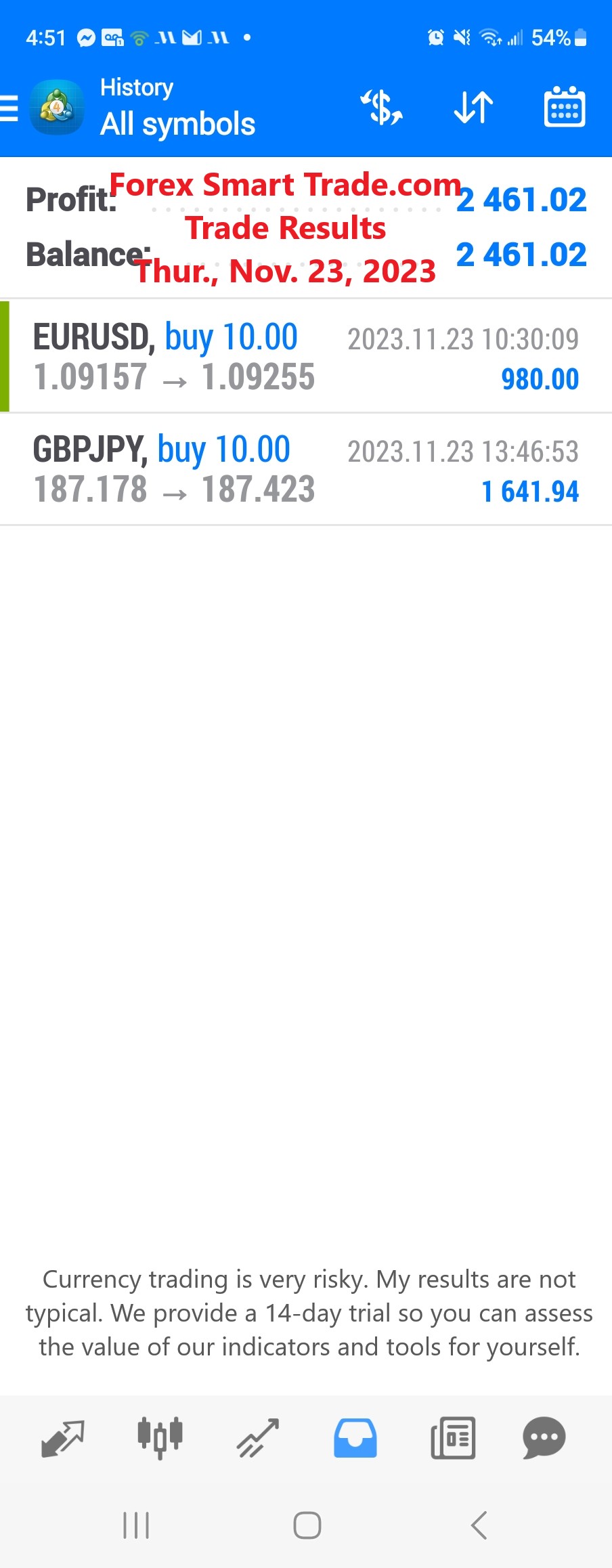The height and width of the screenshot is (1568, 612).
Task: Switch to the Quotes tab
Action: (62, 1438)
